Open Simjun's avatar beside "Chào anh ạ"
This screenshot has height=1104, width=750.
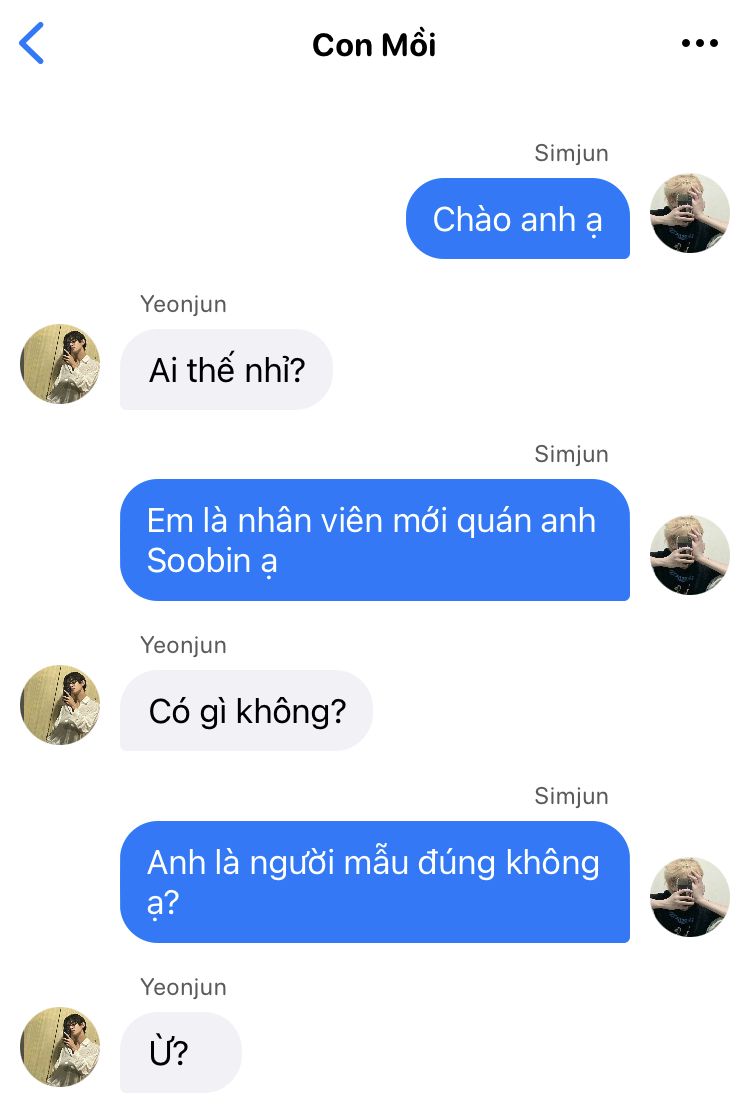click(690, 213)
